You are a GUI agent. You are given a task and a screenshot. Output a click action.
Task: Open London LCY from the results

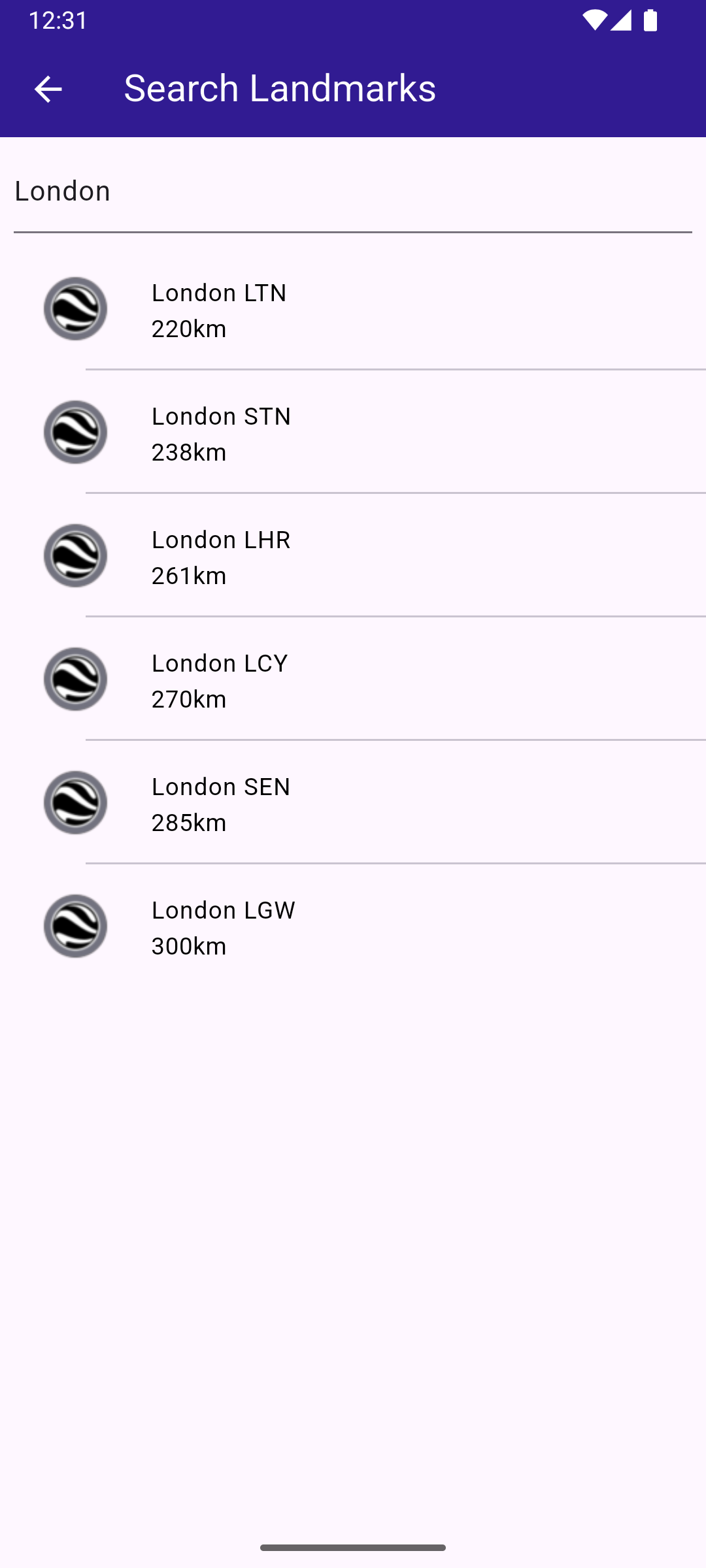tap(353, 679)
